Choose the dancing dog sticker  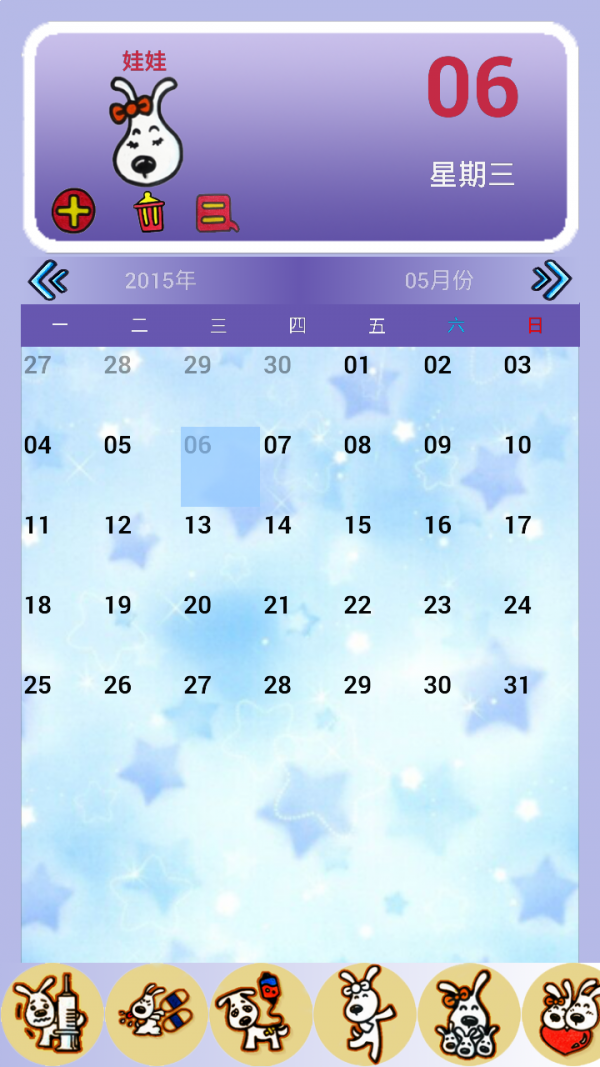pos(364,1013)
